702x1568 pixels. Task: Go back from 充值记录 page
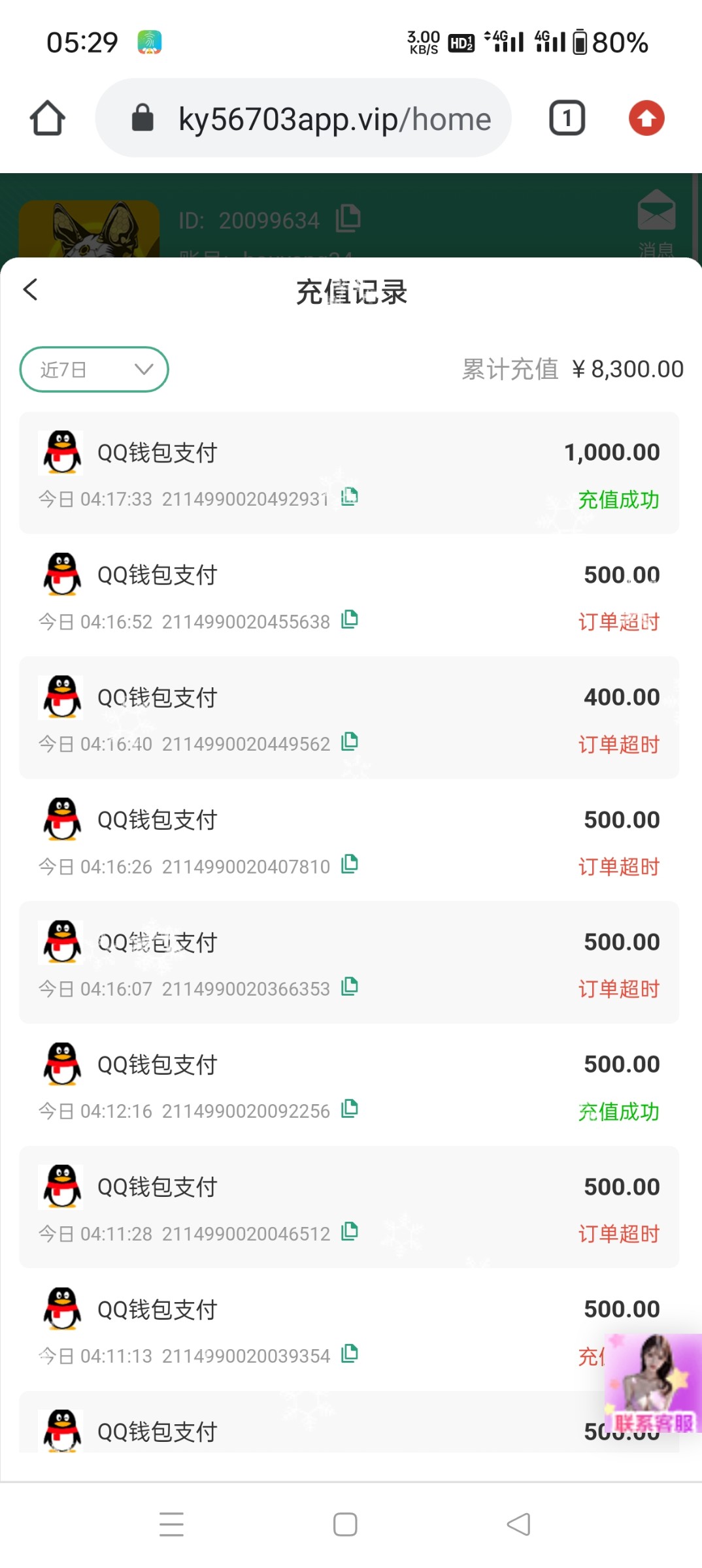pos(31,289)
